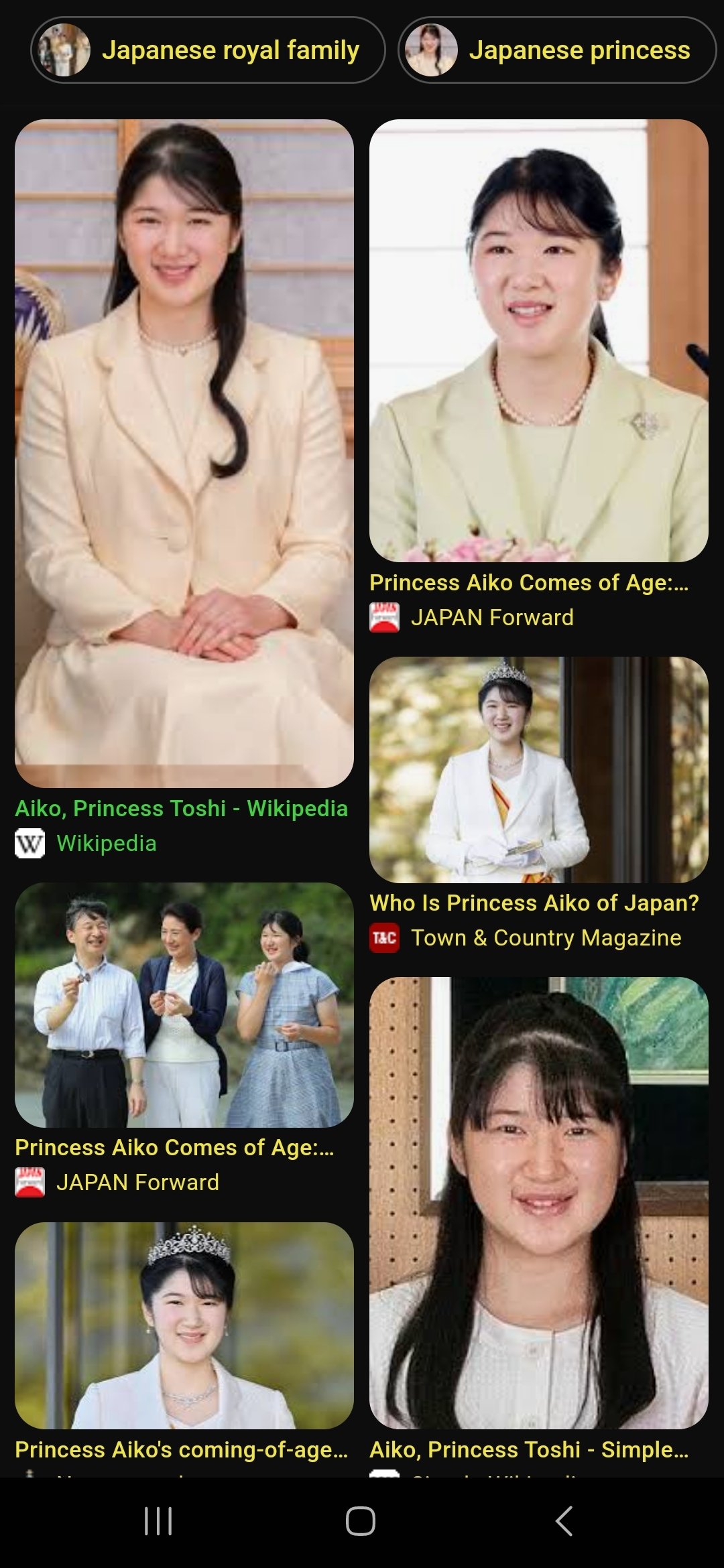Tap Who Is Princess Aiko of Japan? title
Image resolution: width=724 pixels, height=1568 pixels.
pos(534,903)
